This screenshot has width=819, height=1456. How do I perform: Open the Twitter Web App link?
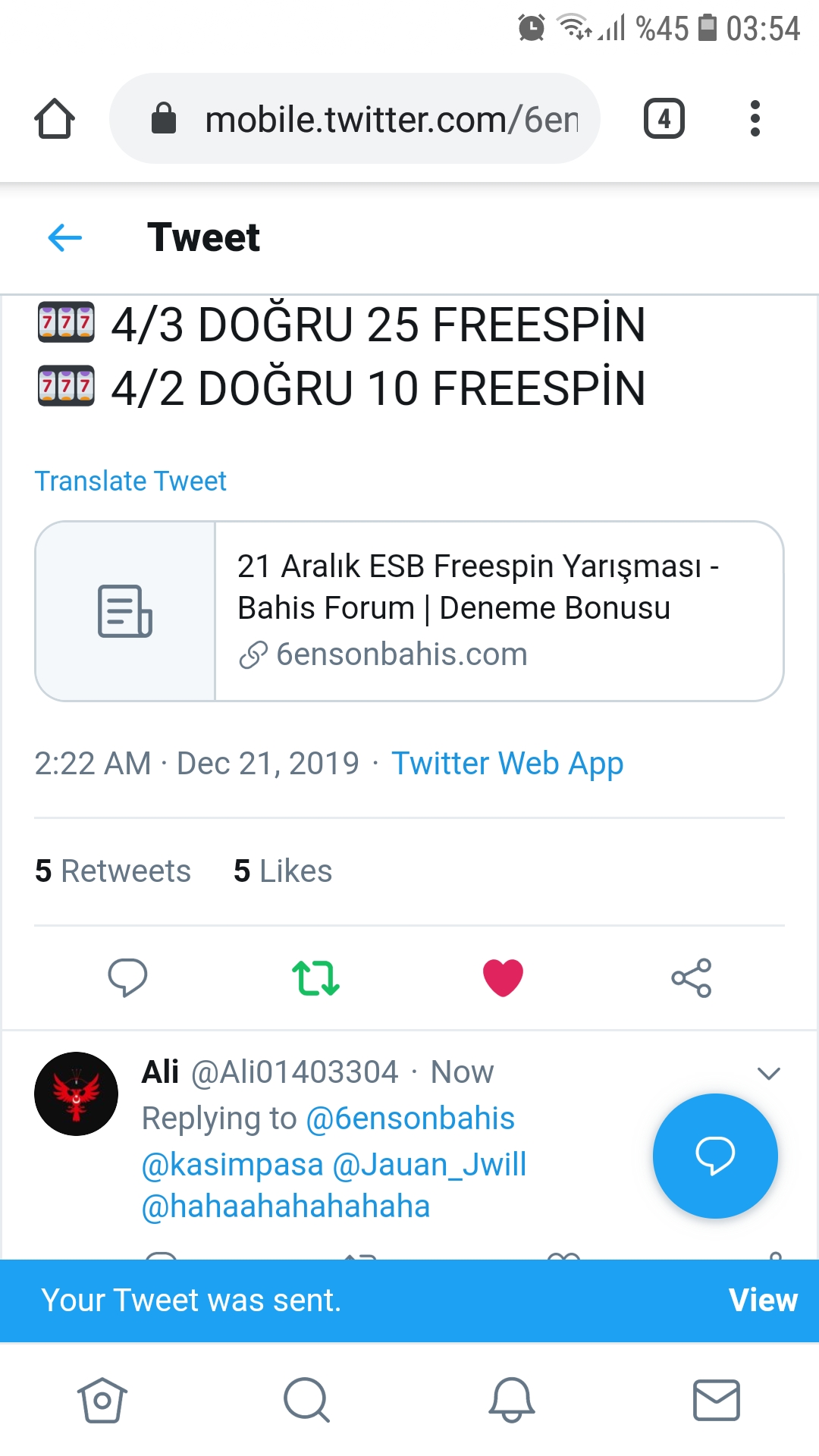click(x=507, y=764)
